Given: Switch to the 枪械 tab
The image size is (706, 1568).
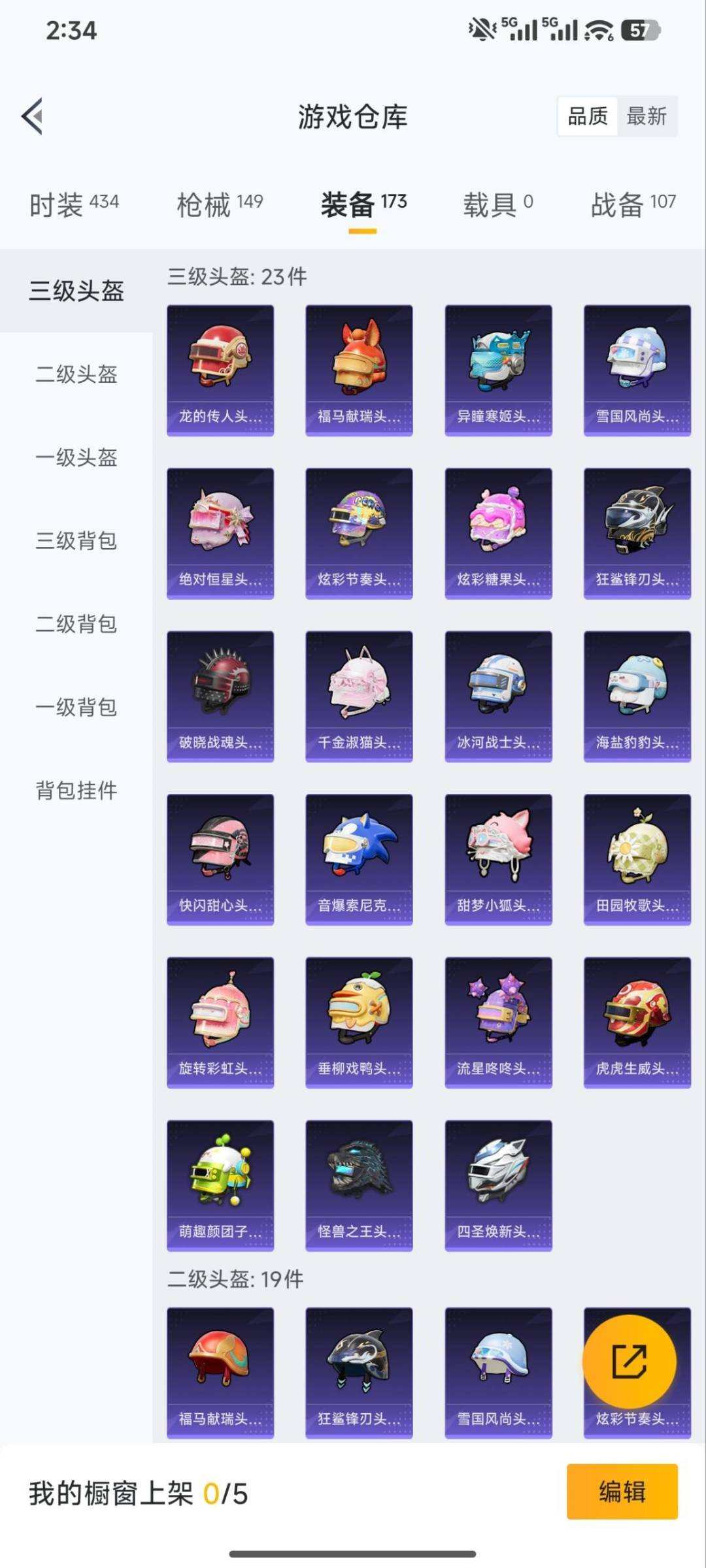Looking at the screenshot, I should tap(220, 204).
